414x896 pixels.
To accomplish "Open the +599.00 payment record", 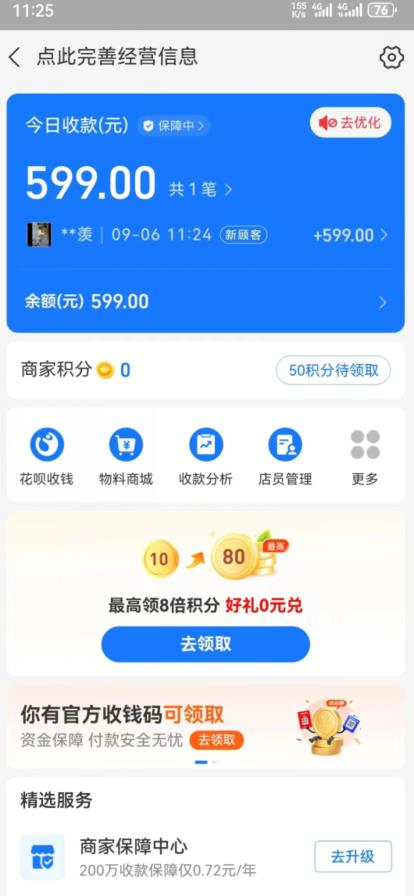I will tap(351, 235).
